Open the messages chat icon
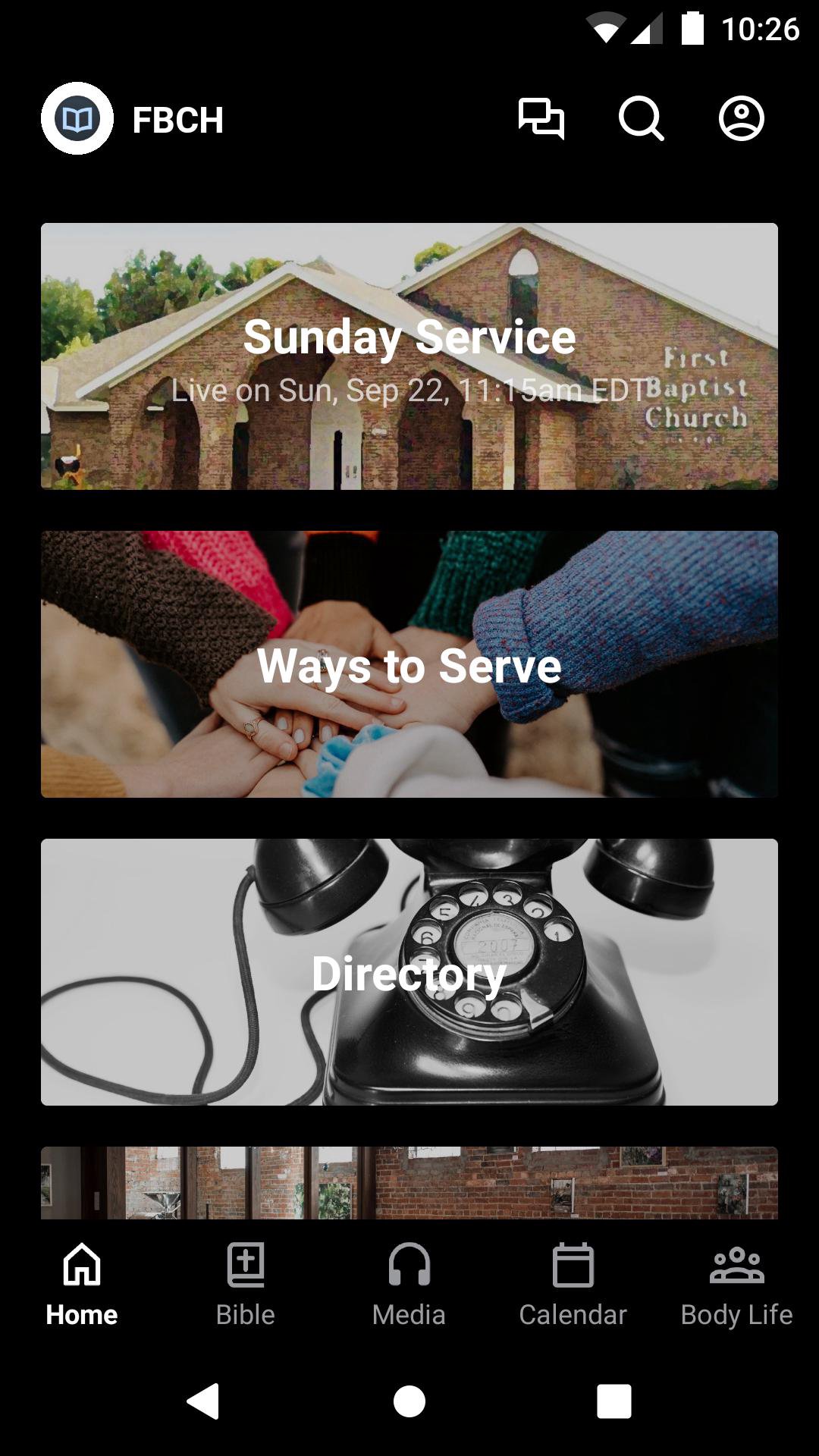This screenshot has height=1456, width=819. (x=541, y=119)
